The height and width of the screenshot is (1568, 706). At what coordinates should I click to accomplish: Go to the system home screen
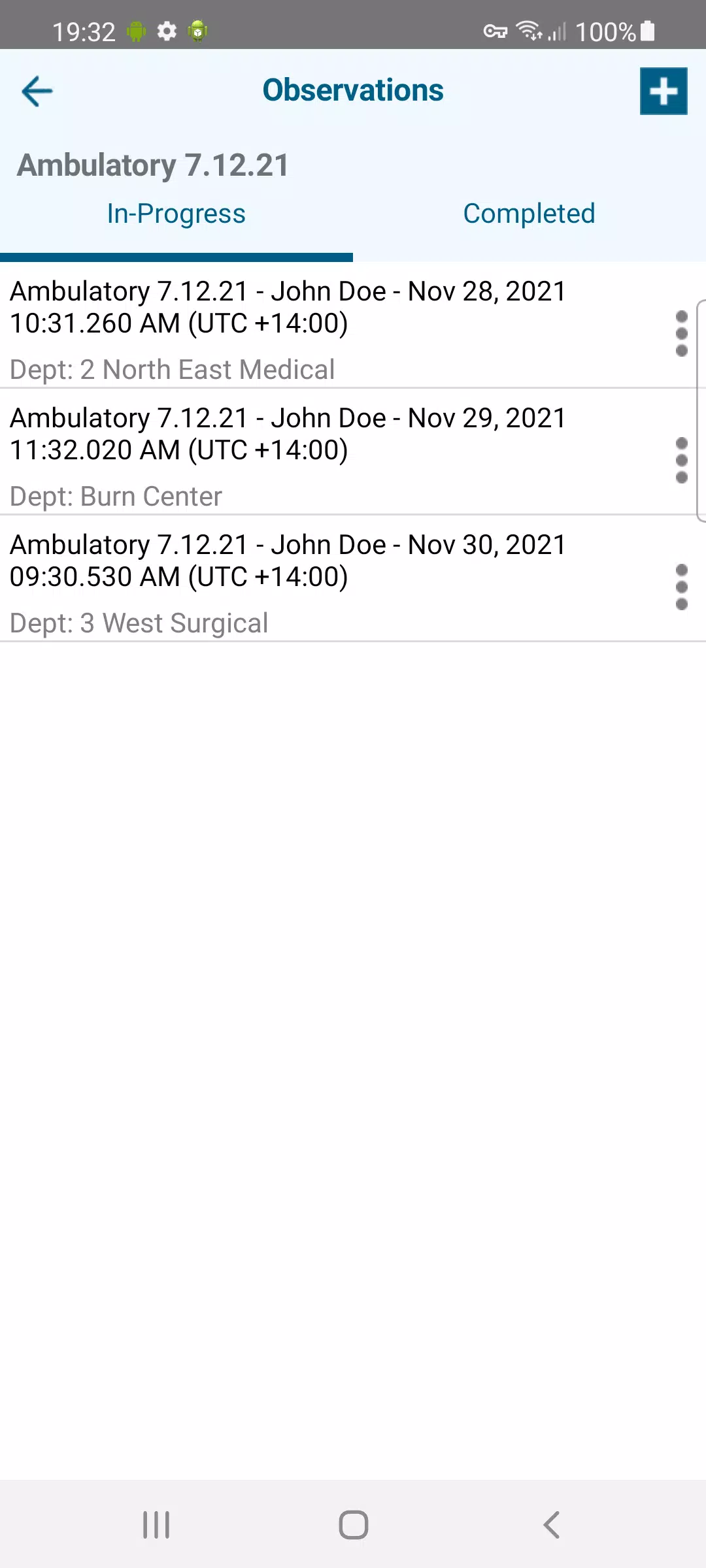353,1525
